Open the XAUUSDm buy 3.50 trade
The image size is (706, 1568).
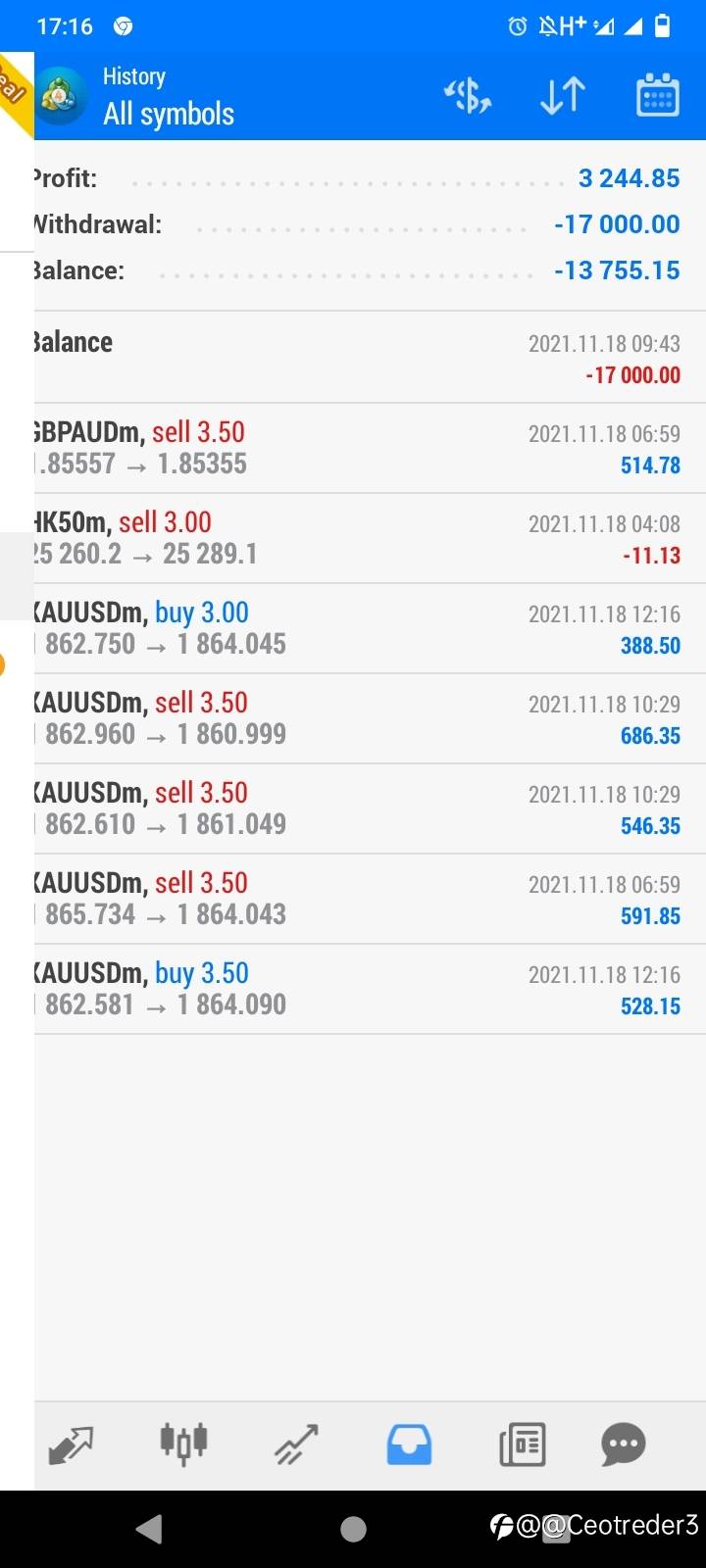tap(370, 989)
